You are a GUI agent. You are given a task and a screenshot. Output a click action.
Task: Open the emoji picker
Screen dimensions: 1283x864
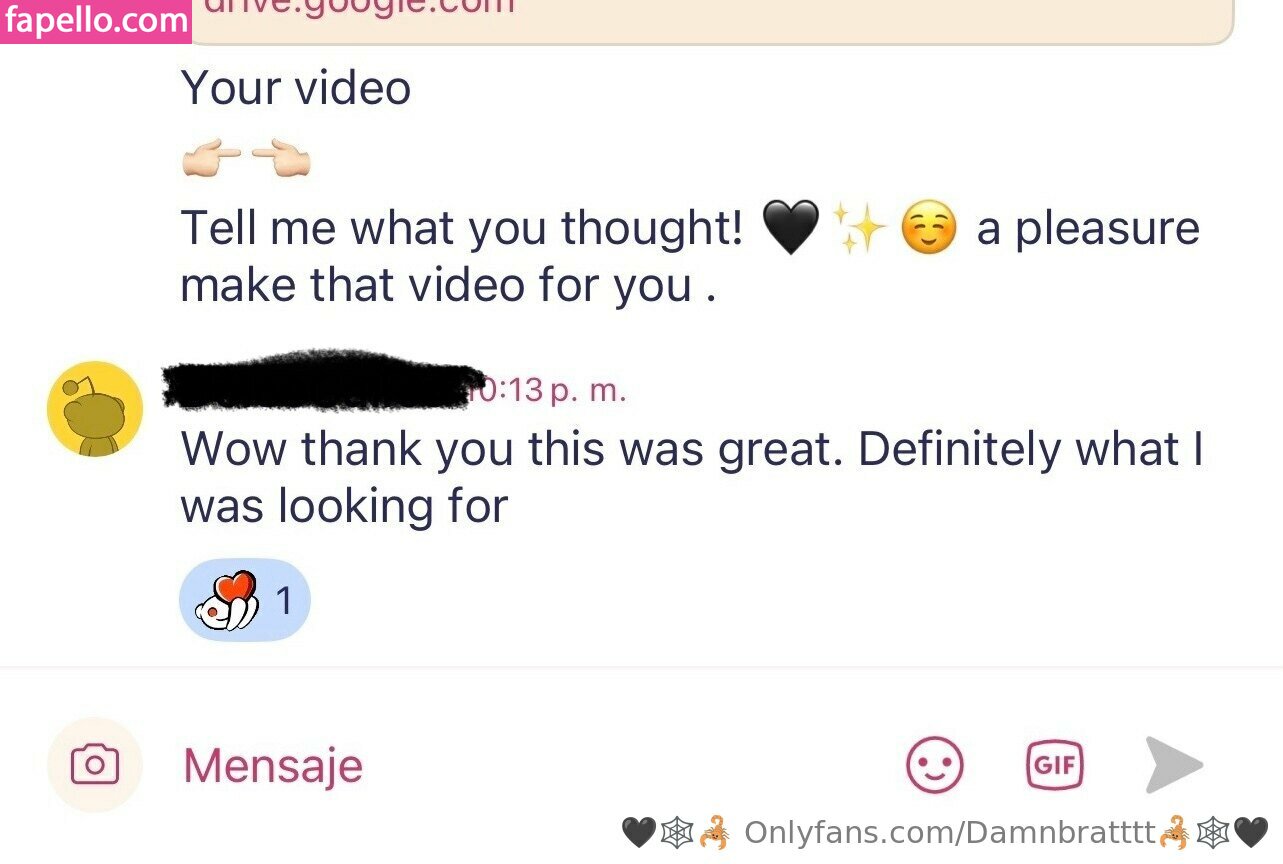coord(934,765)
